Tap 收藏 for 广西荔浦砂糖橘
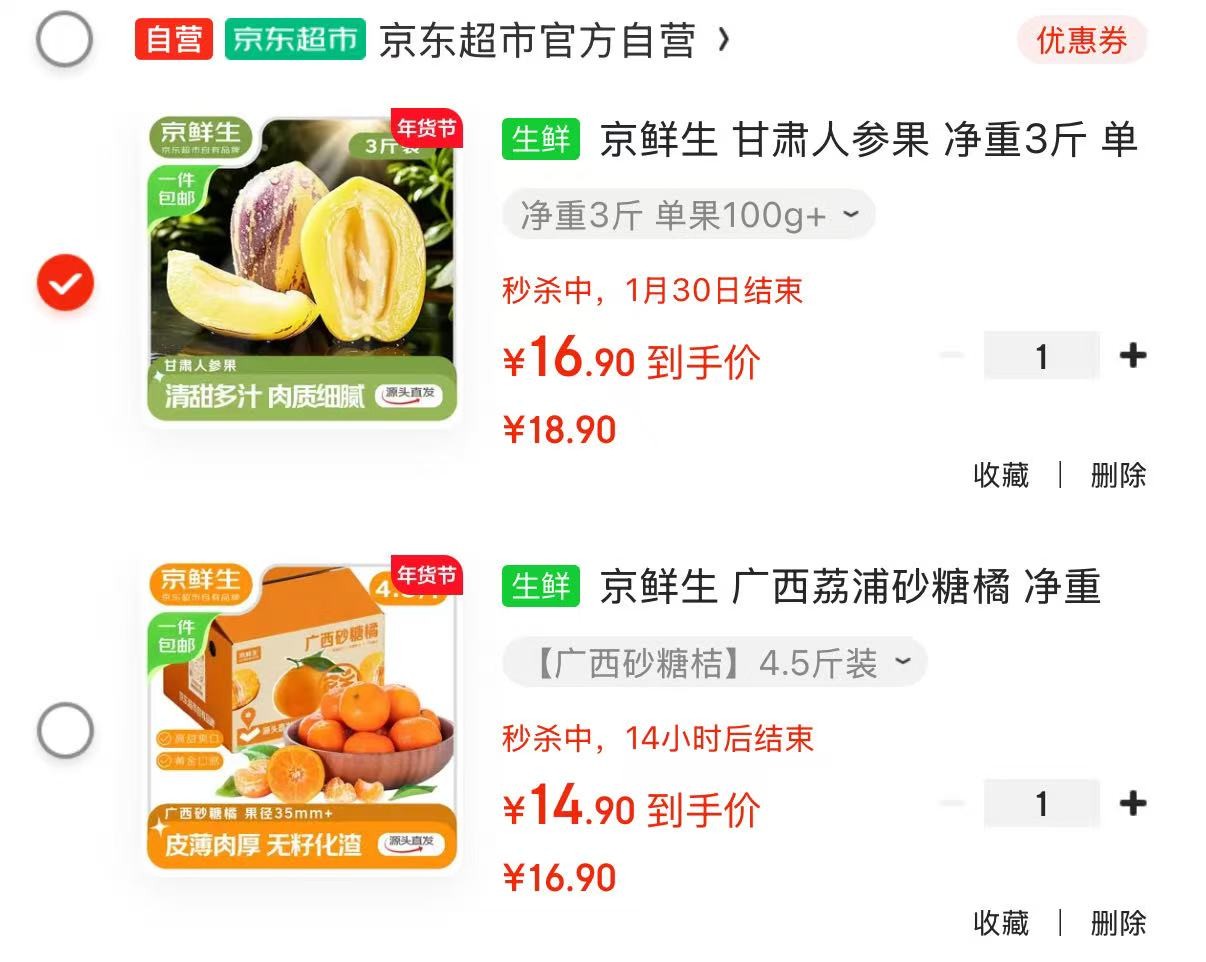Screen dimensions: 1206x962 [1001, 923]
